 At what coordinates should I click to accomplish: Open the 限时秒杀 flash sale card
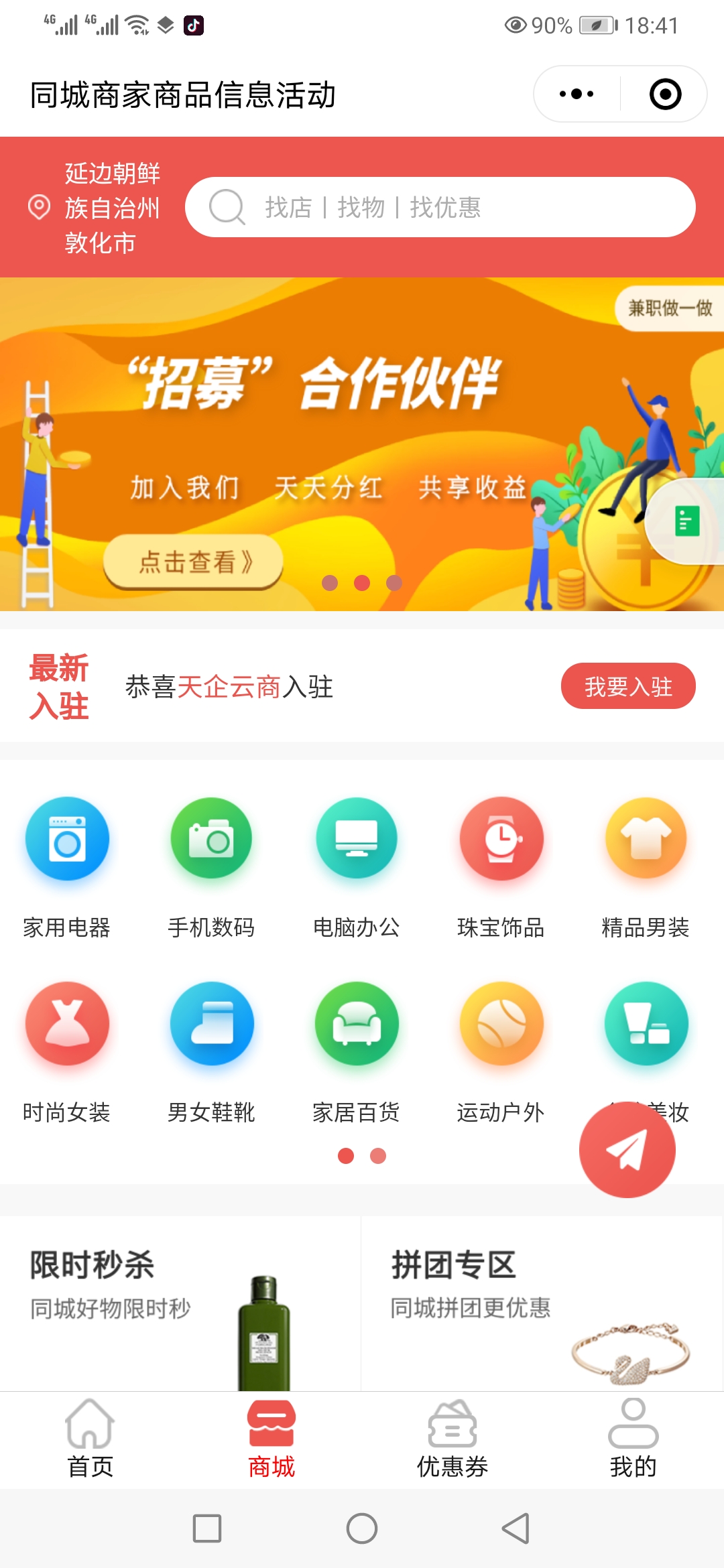click(x=180, y=1303)
